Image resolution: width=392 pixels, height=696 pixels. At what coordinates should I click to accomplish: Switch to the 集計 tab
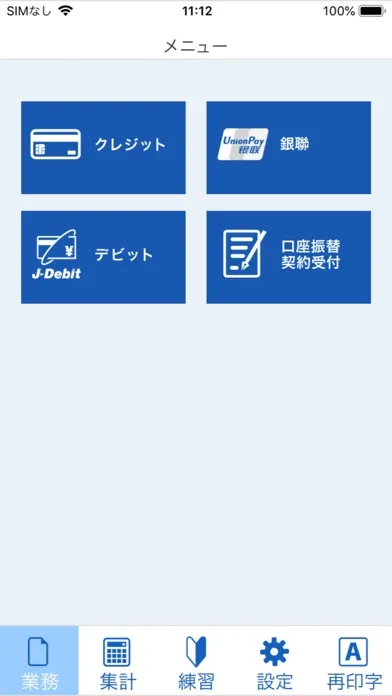click(118, 661)
